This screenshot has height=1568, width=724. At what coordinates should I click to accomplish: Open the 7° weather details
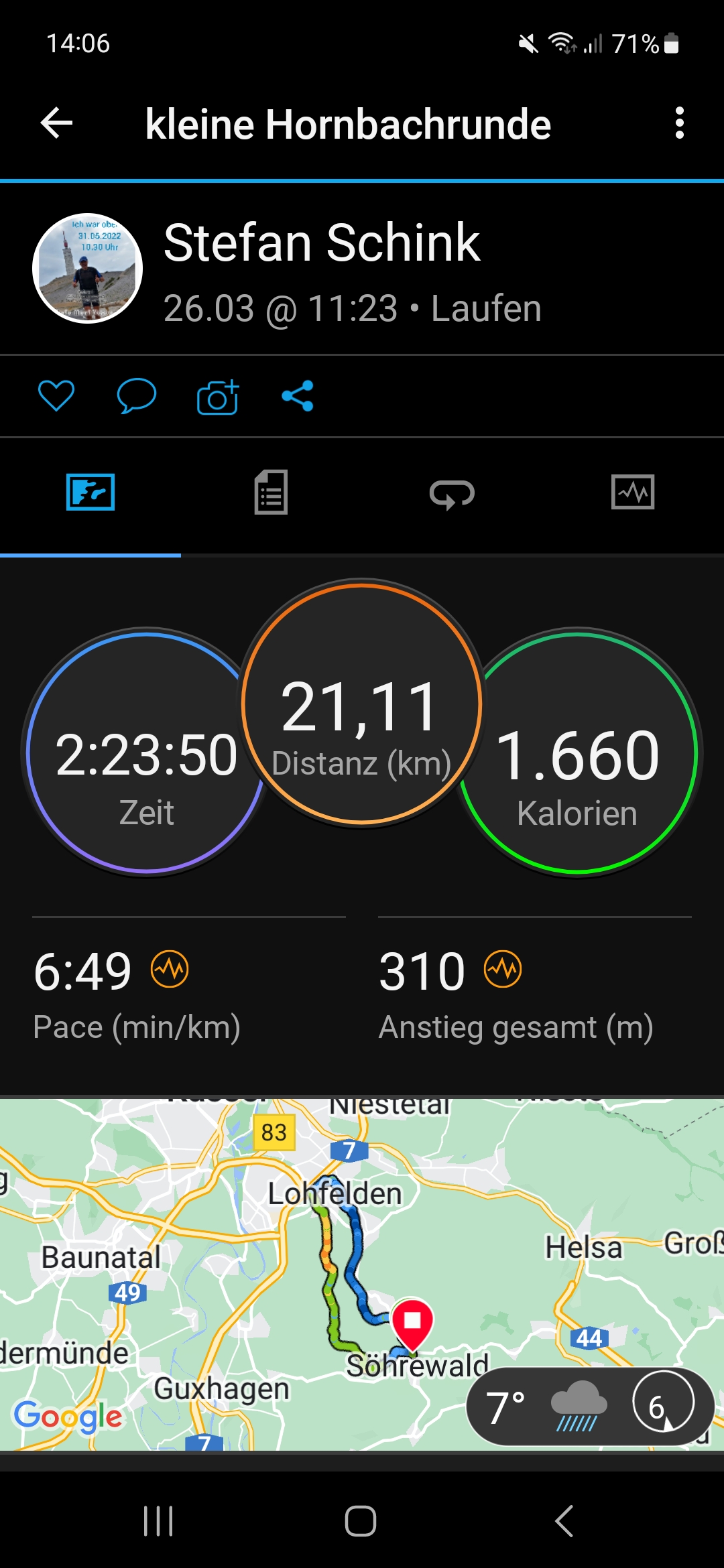point(590,1406)
